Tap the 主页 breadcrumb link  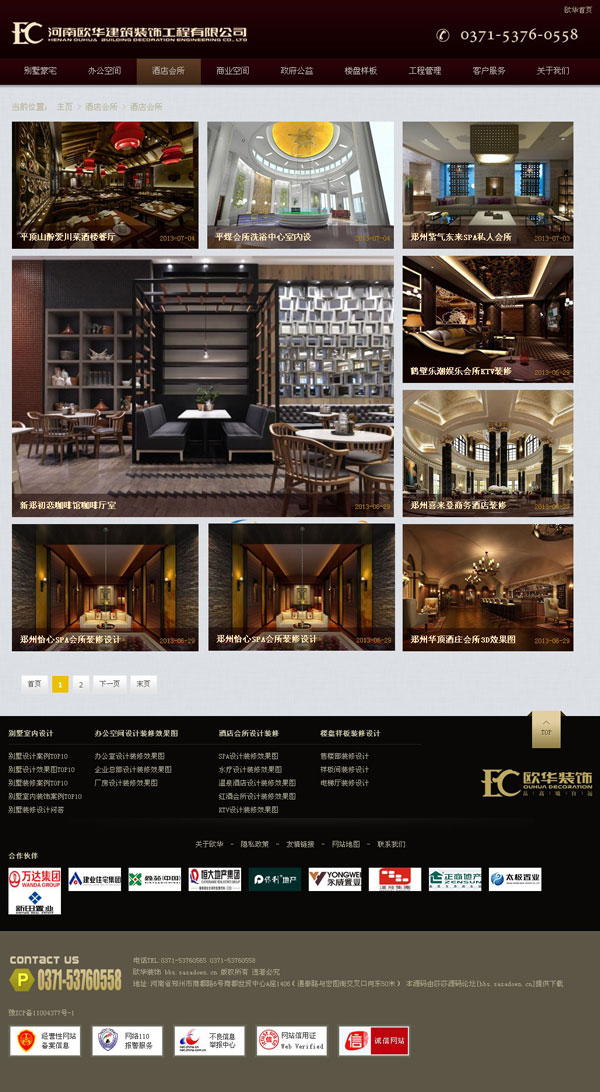point(65,106)
